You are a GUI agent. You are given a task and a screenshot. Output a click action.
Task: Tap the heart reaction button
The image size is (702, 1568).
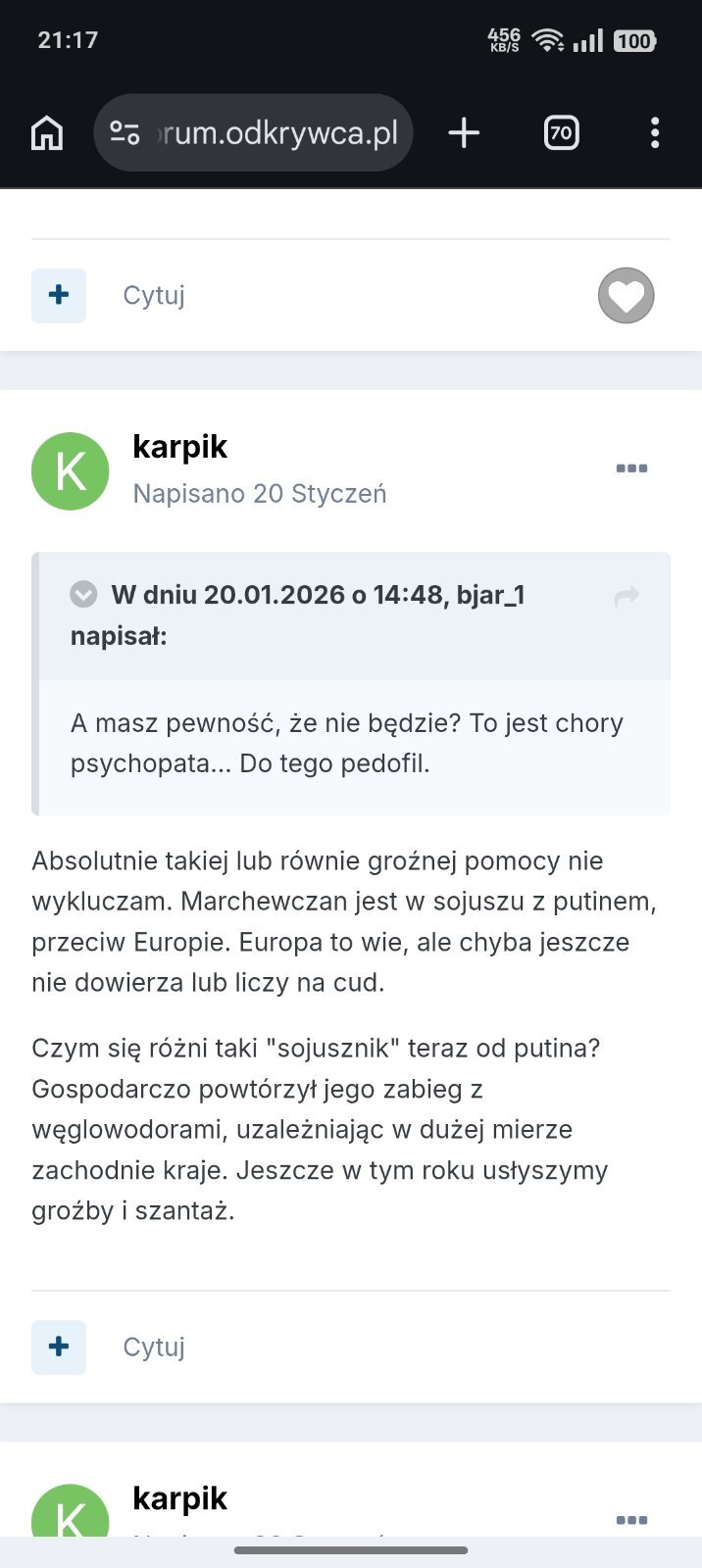(x=627, y=295)
